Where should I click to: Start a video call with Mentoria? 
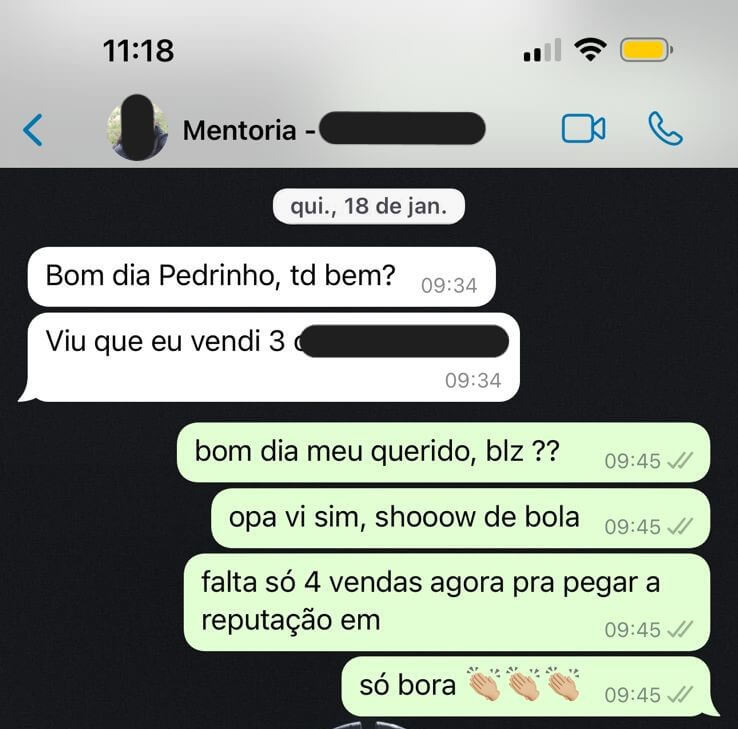(x=583, y=129)
